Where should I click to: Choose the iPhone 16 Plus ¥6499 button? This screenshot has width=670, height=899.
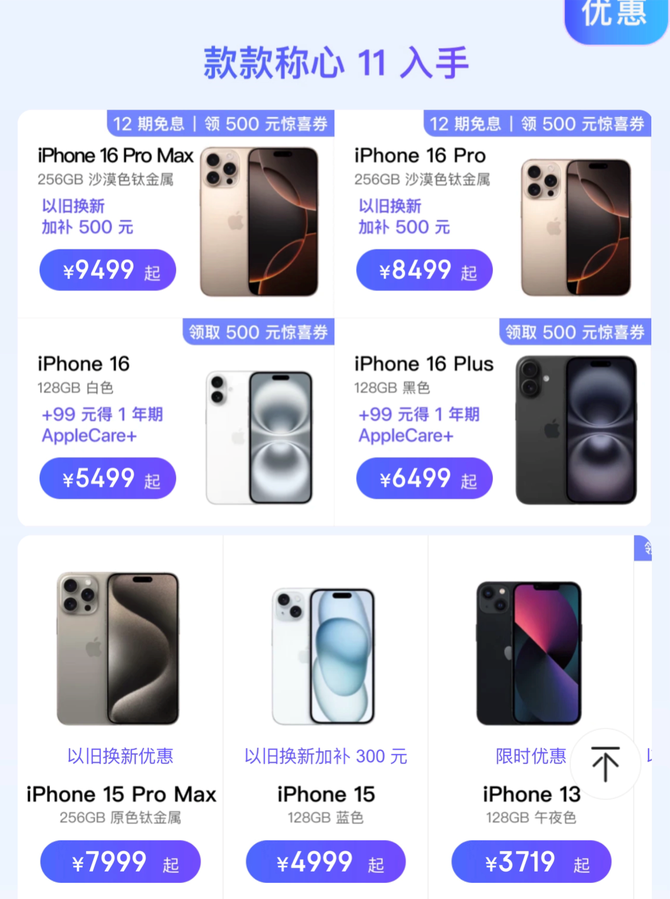[424, 478]
